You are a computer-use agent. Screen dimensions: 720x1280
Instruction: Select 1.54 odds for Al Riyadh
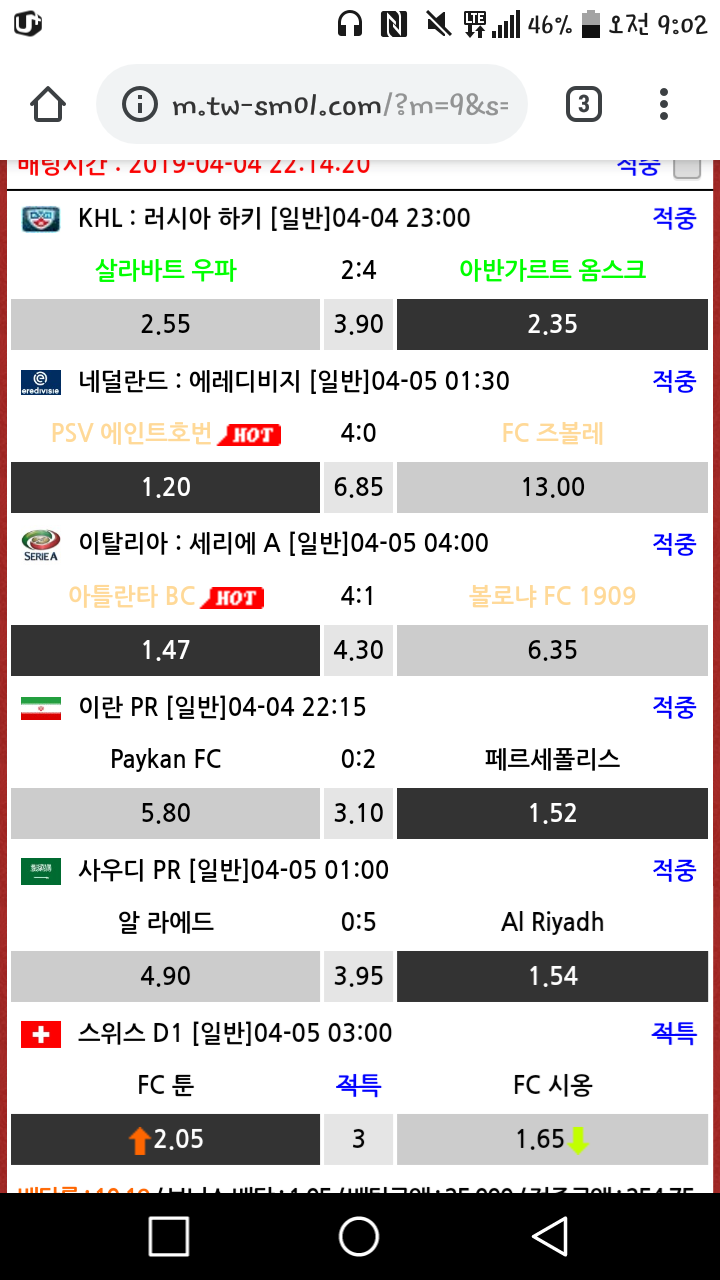click(x=552, y=976)
